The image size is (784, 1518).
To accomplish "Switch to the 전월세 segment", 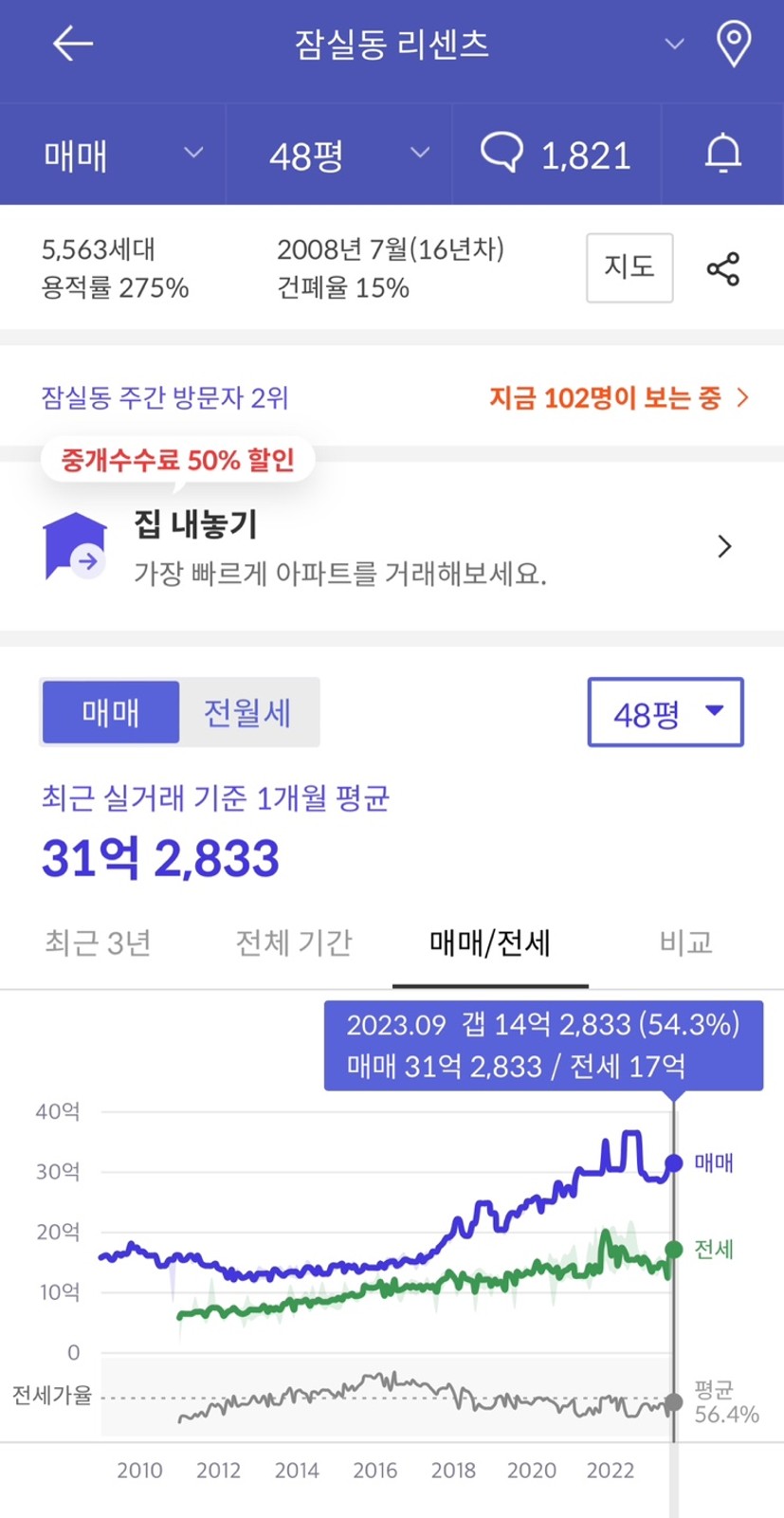I will (x=247, y=712).
